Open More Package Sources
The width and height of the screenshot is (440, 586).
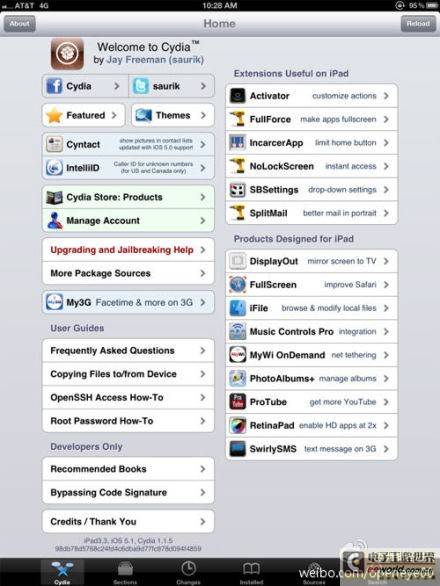[129, 273]
